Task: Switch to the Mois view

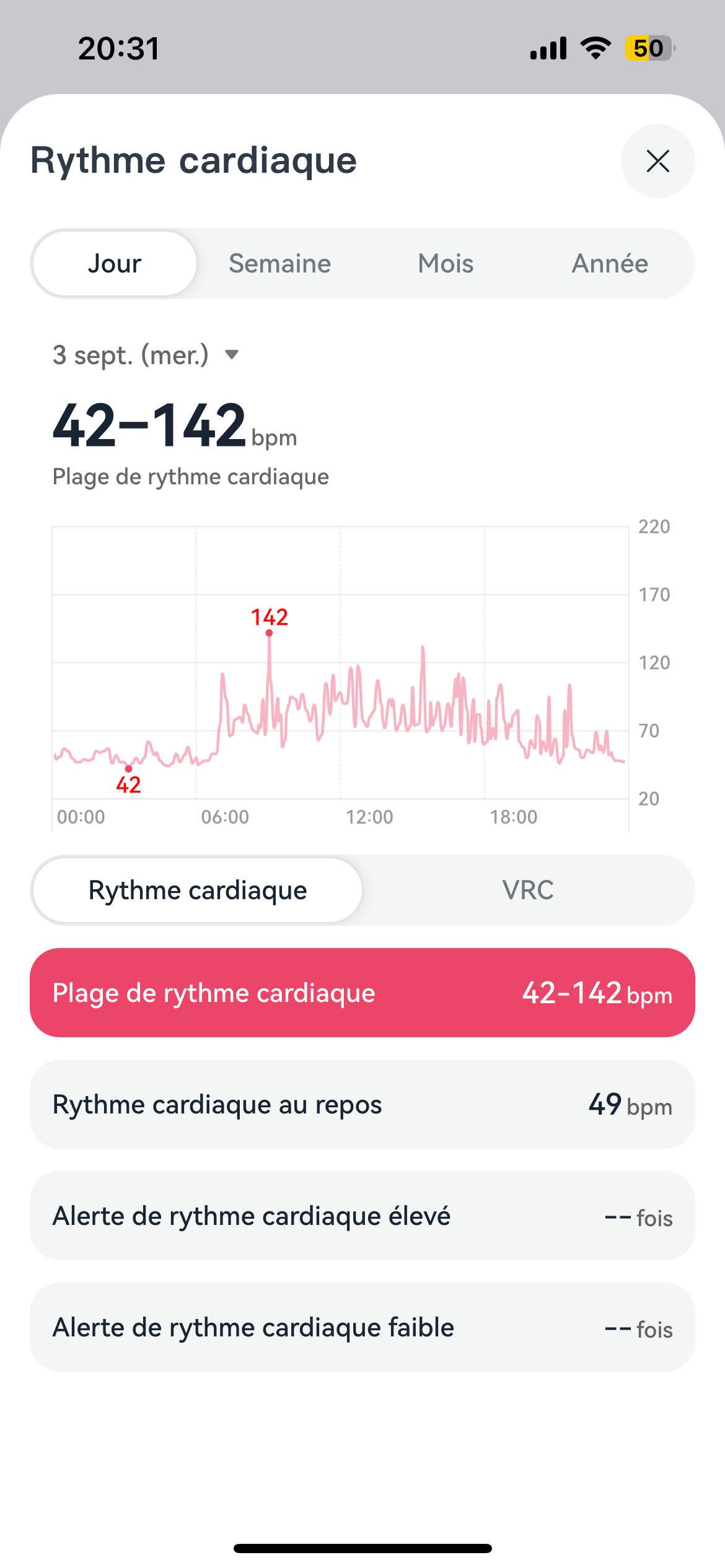Action: (x=446, y=264)
